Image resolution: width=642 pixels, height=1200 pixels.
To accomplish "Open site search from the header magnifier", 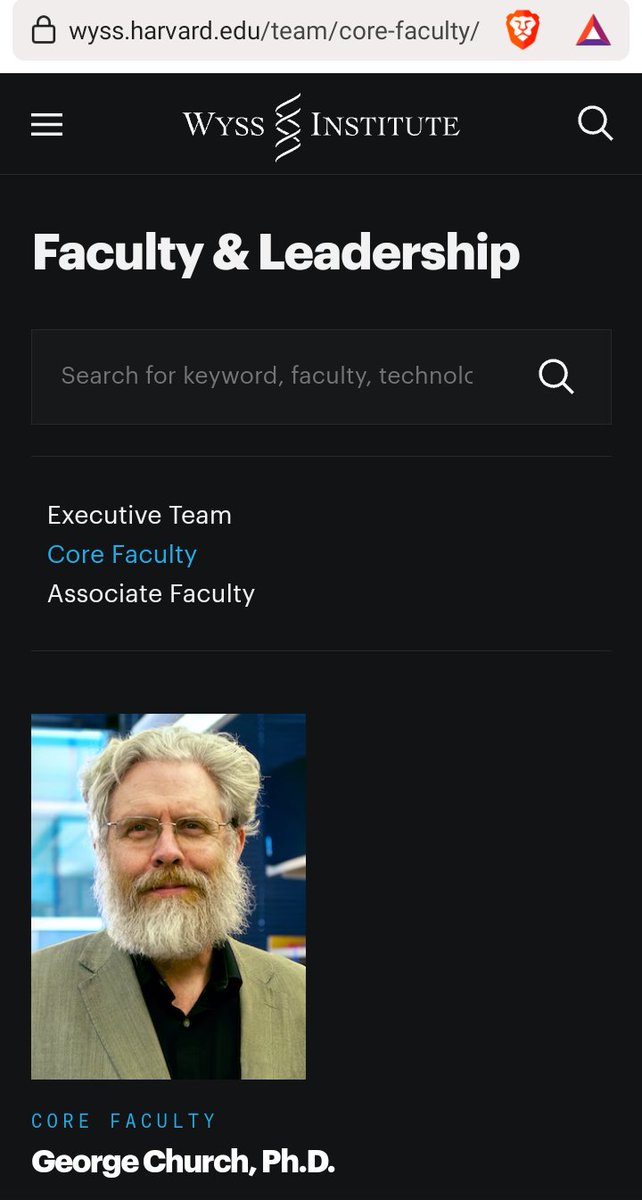I will click(595, 124).
